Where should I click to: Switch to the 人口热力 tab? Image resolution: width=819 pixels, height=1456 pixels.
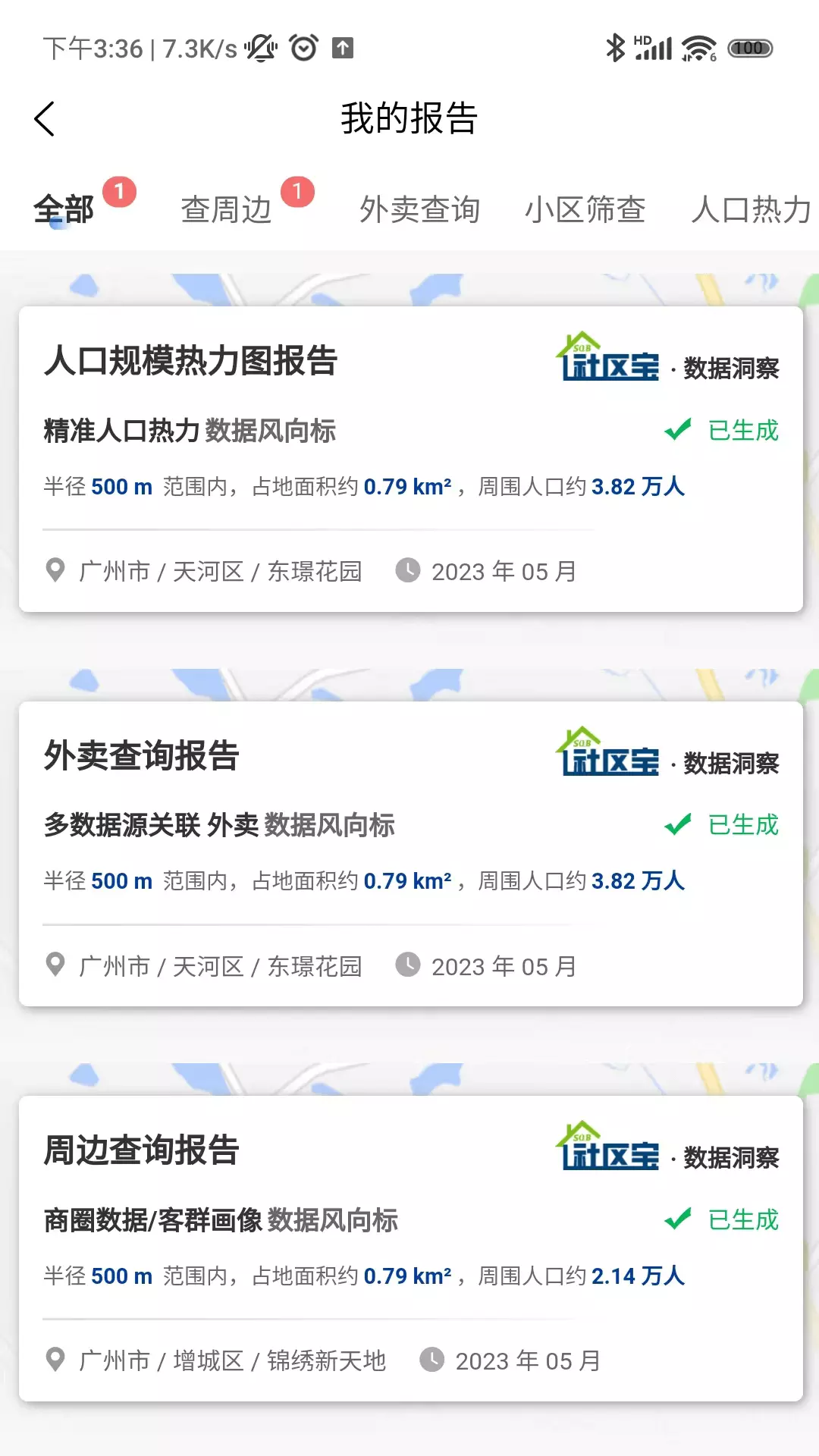click(752, 209)
